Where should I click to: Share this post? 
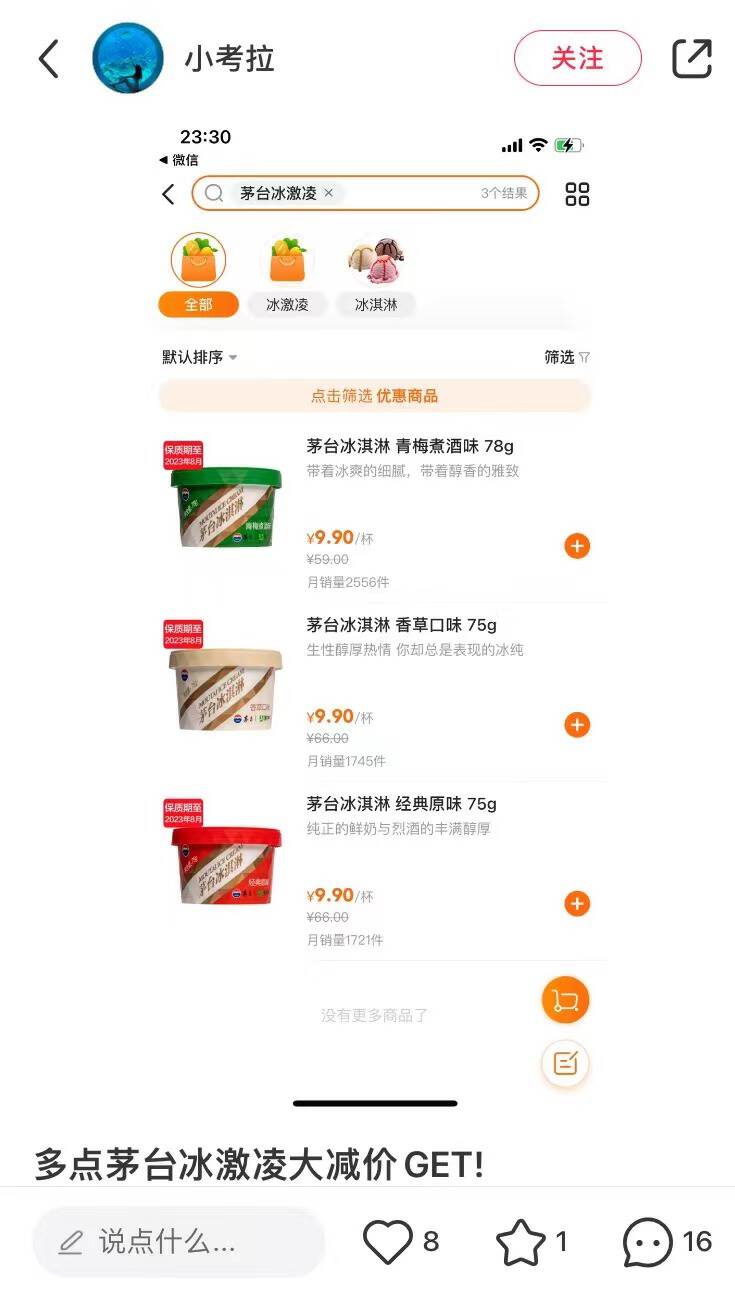coord(691,58)
